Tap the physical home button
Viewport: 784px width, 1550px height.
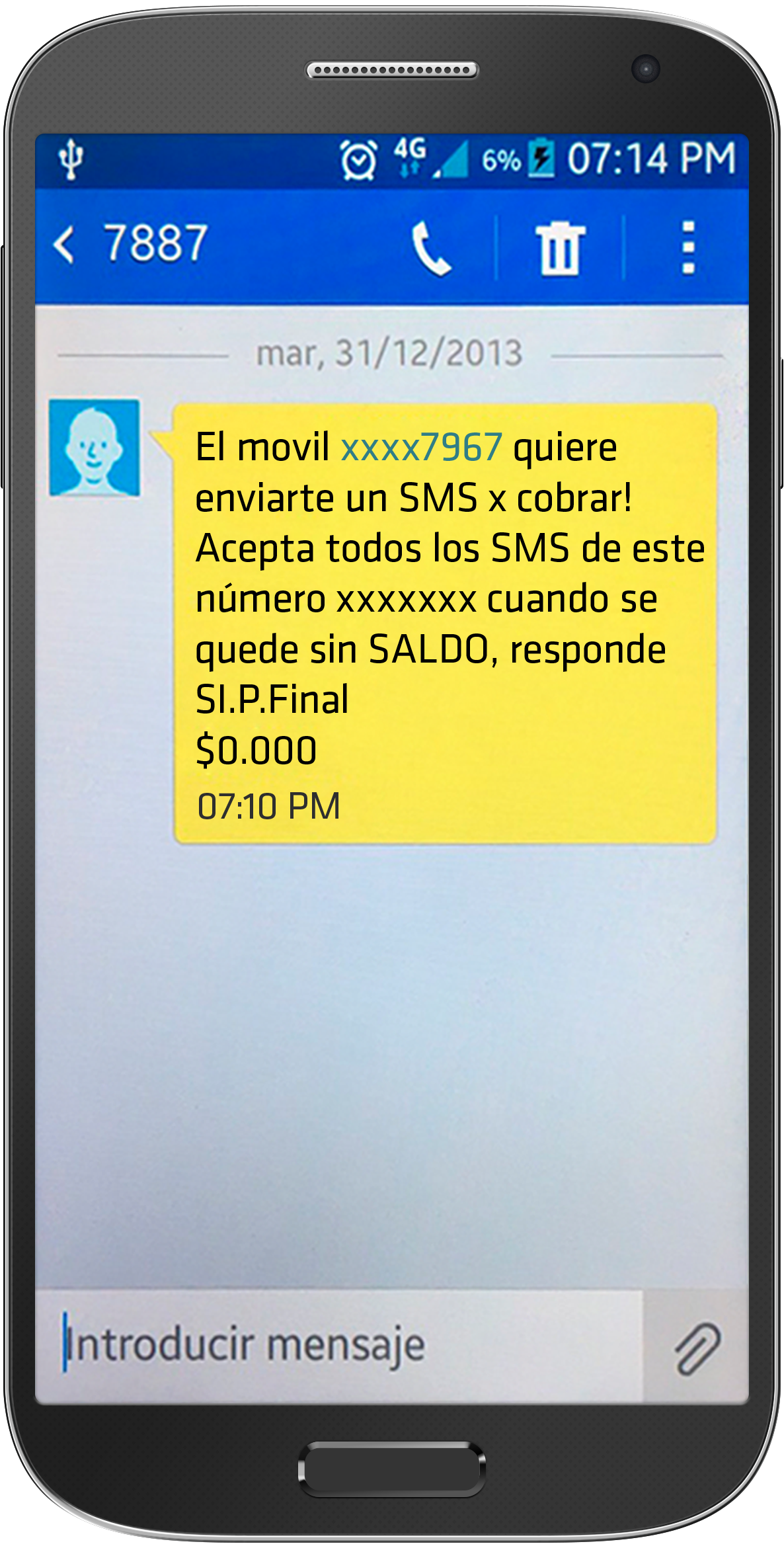pyautogui.click(x=392, y=1469)
